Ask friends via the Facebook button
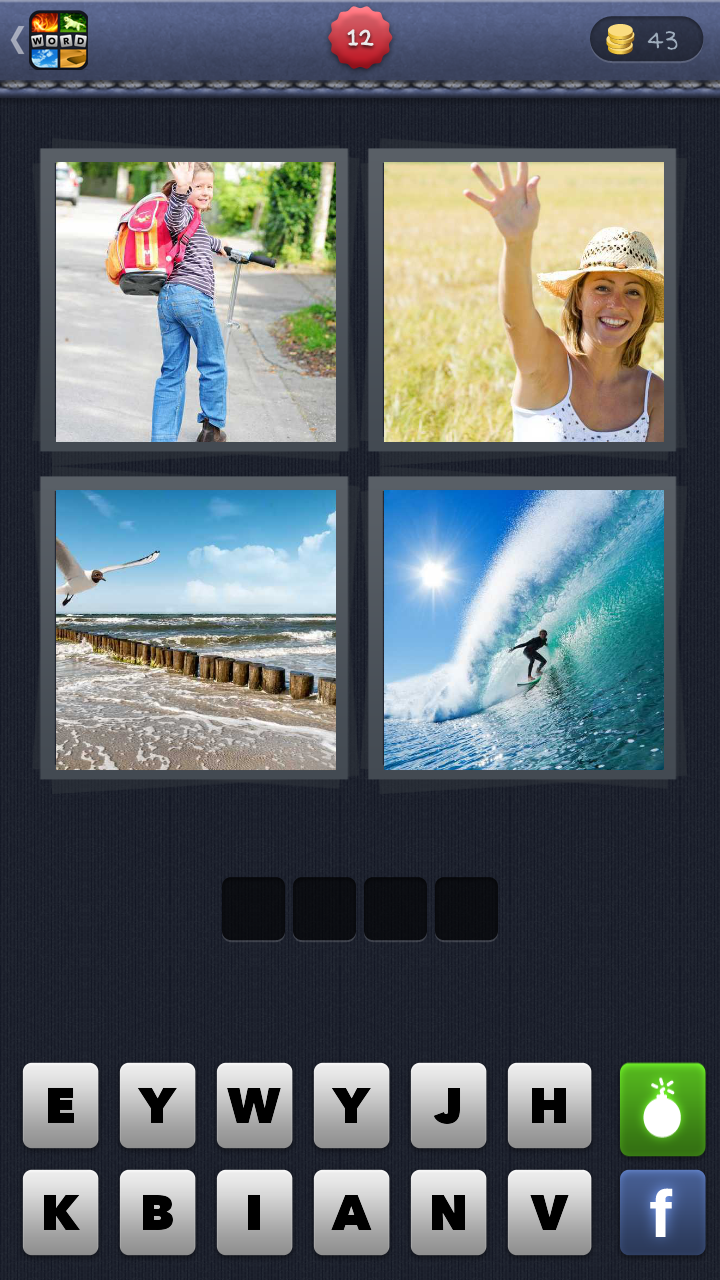720x1280 pixels. pyautogui.click(x=662, y=1212)
